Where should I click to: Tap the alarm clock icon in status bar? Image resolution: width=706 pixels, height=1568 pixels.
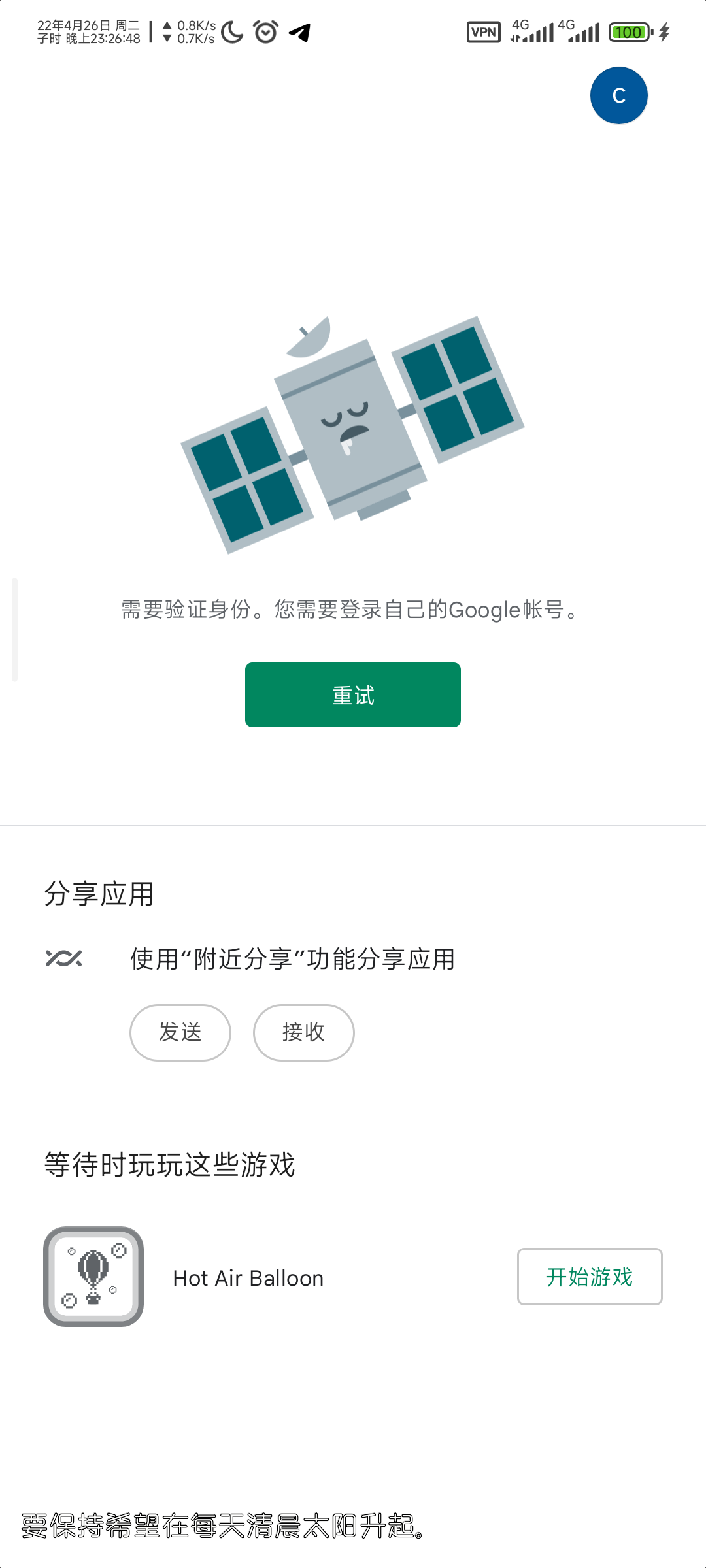[265, 31]
